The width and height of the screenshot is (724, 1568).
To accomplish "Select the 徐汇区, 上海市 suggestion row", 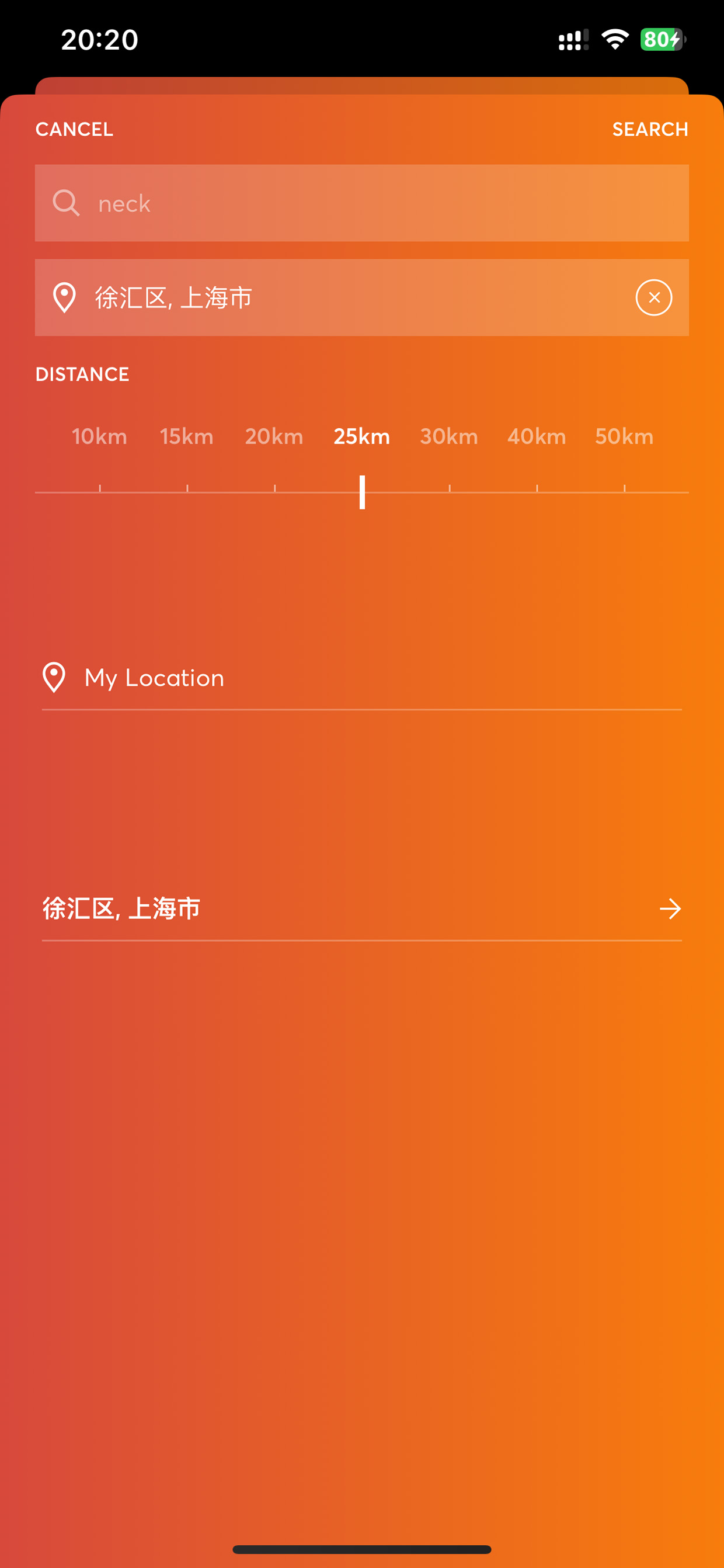I will (362, 909).
